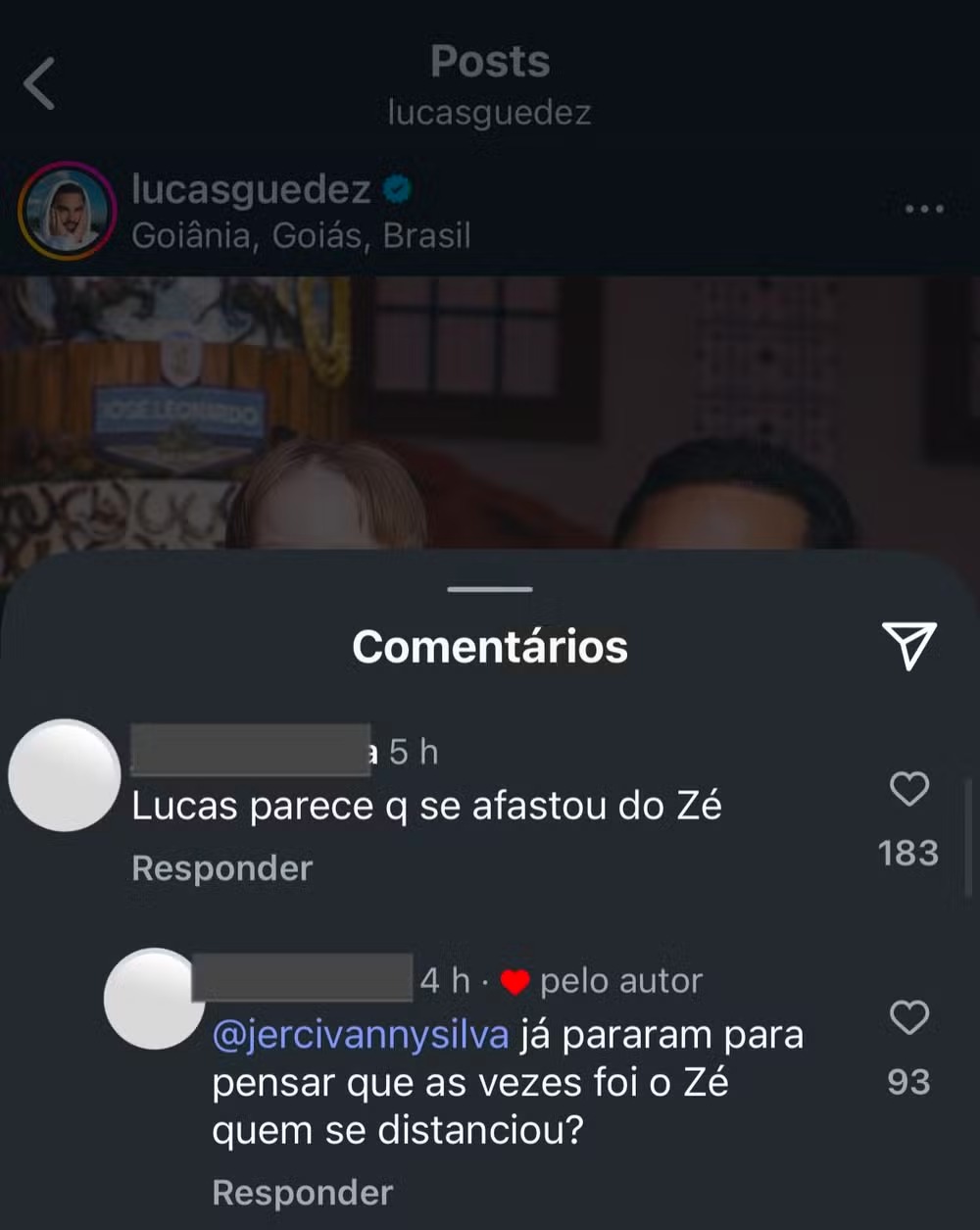The height and width of the screenshot is (1230, 980).
Task: Tap the Comentários sheet drag handle
Action: 490,590
